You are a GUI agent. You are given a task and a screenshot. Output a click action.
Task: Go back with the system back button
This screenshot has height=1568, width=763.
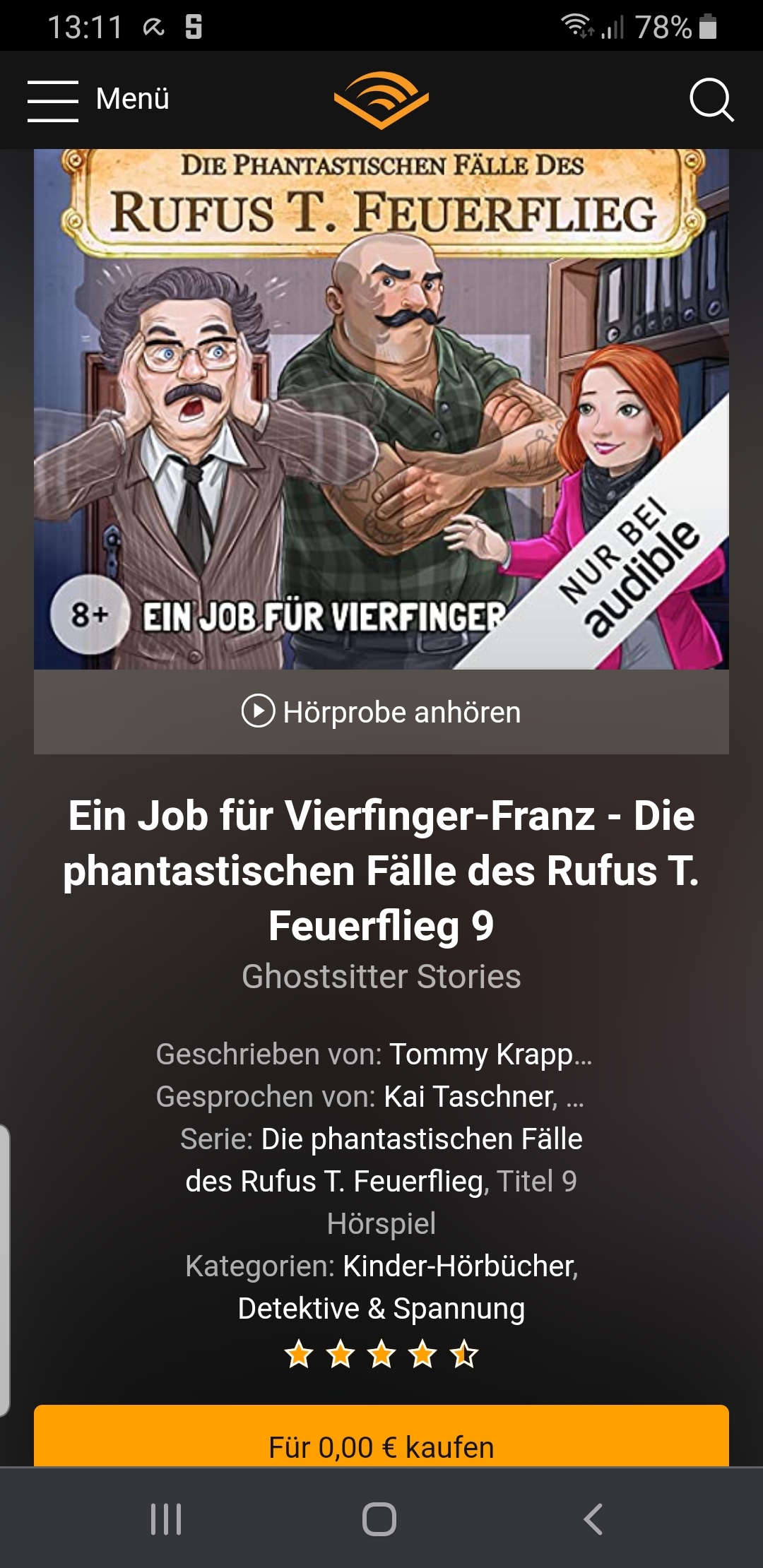593,1519
